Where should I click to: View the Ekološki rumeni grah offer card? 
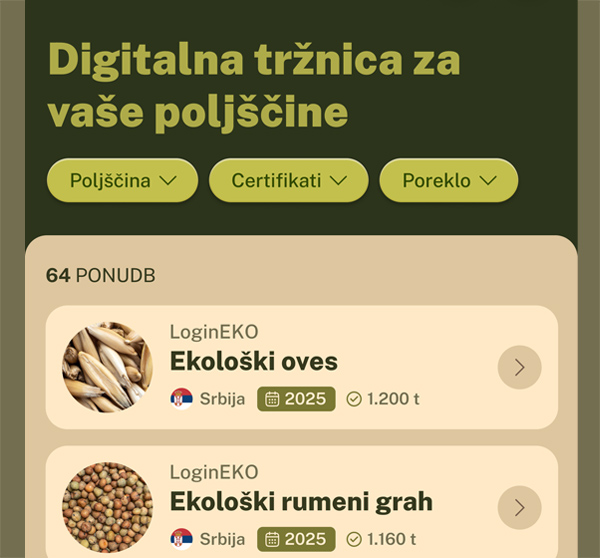(x=300, y=505)
